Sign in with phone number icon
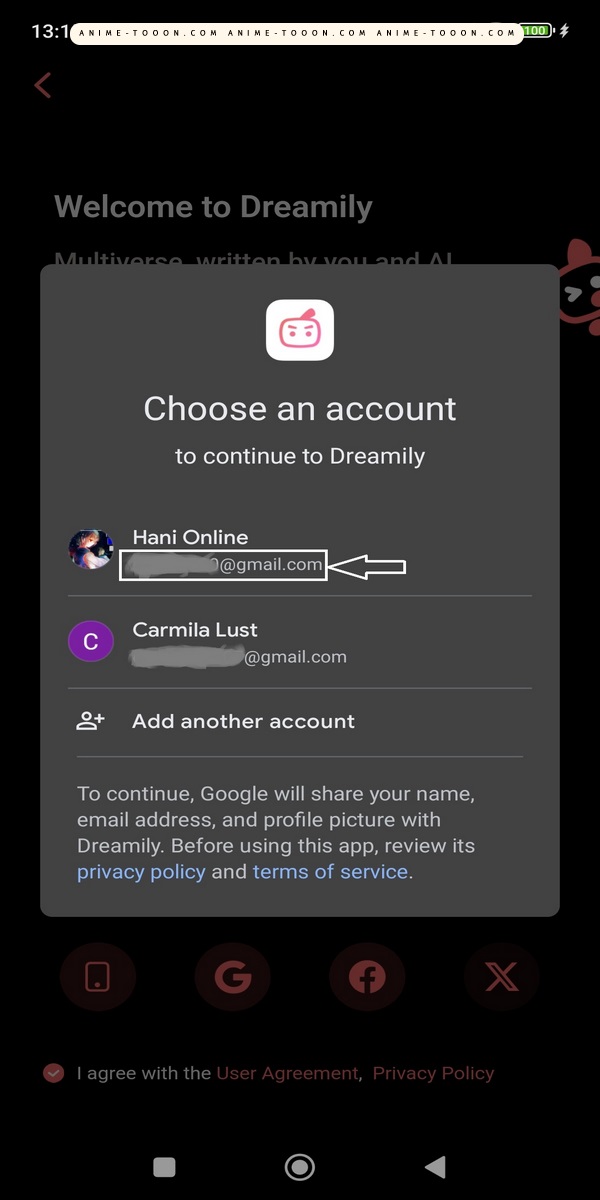Screen dimensions: 600x1200 pos(97,977)
